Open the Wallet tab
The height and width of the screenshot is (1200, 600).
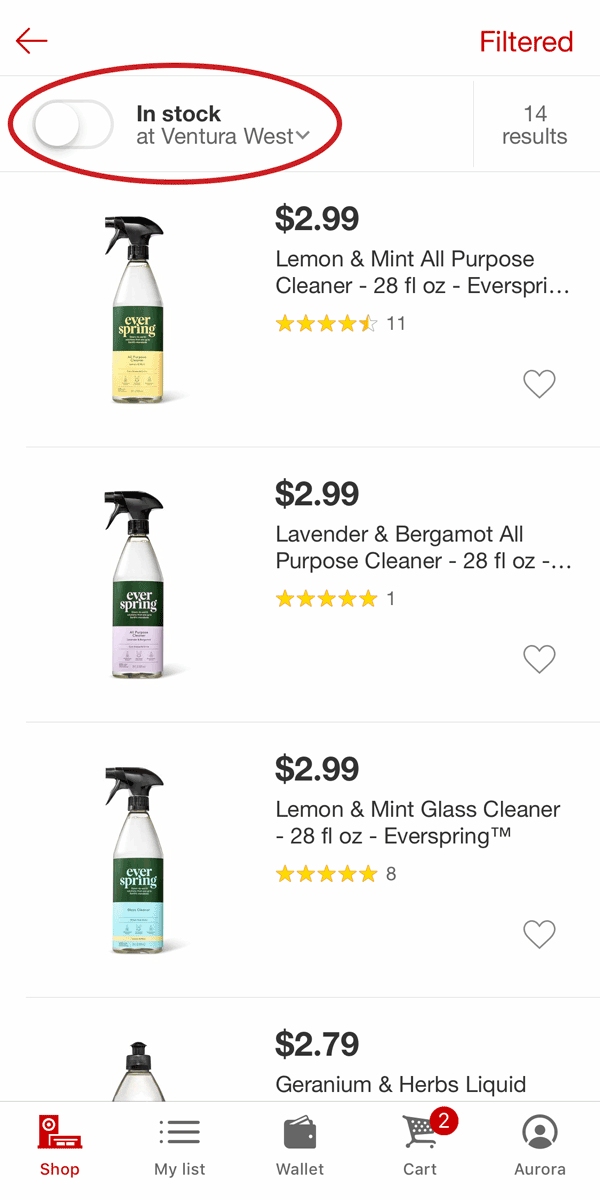(x=300, y=1146)
